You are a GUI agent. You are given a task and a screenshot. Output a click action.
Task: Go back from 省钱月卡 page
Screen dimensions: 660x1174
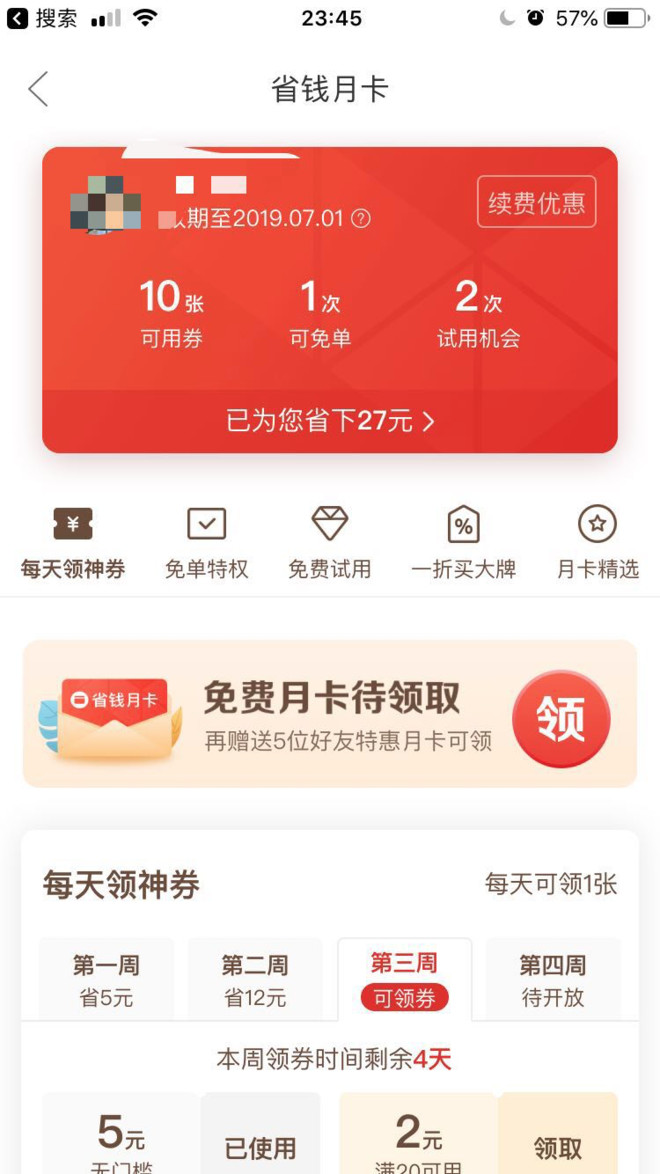(x=38, y=89)
